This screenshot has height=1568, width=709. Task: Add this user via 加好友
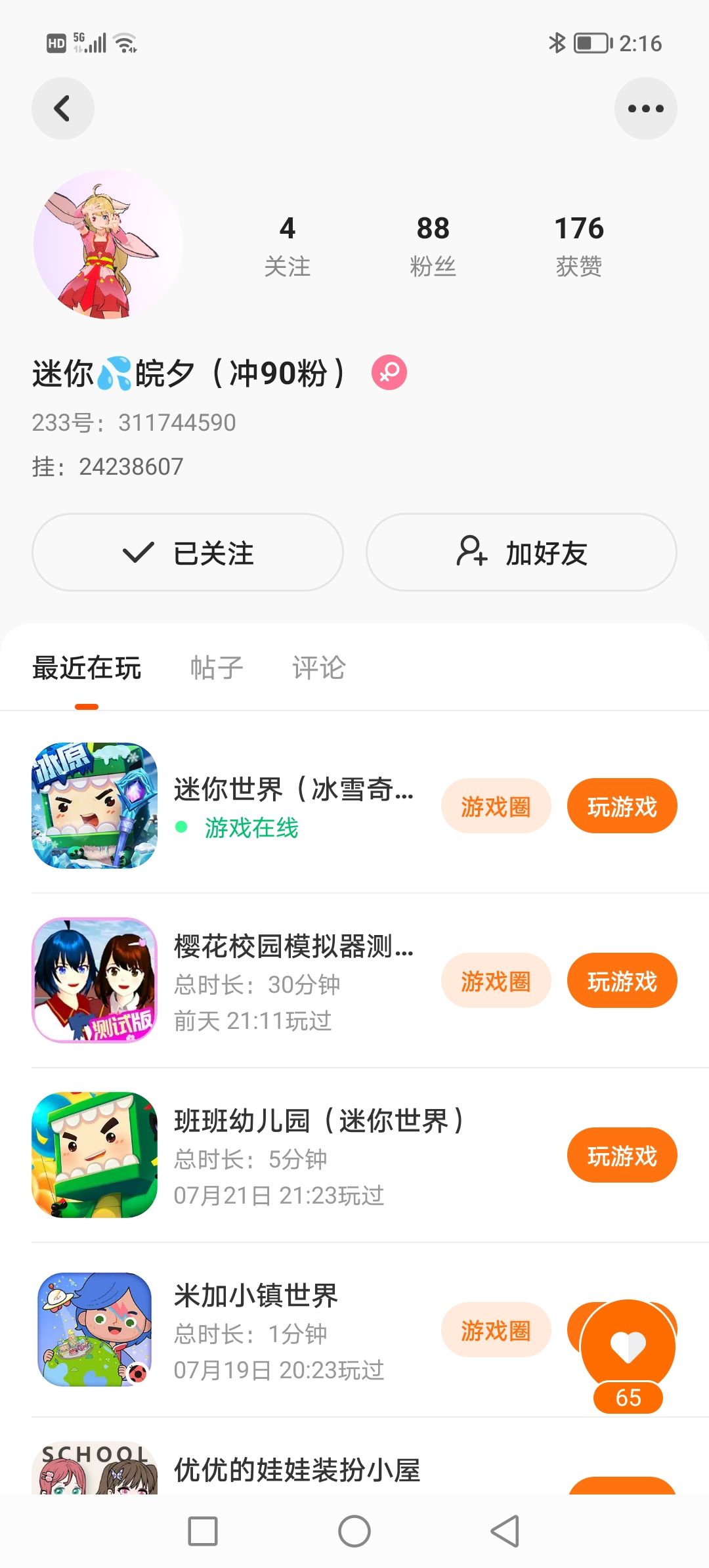coord(521,552)
